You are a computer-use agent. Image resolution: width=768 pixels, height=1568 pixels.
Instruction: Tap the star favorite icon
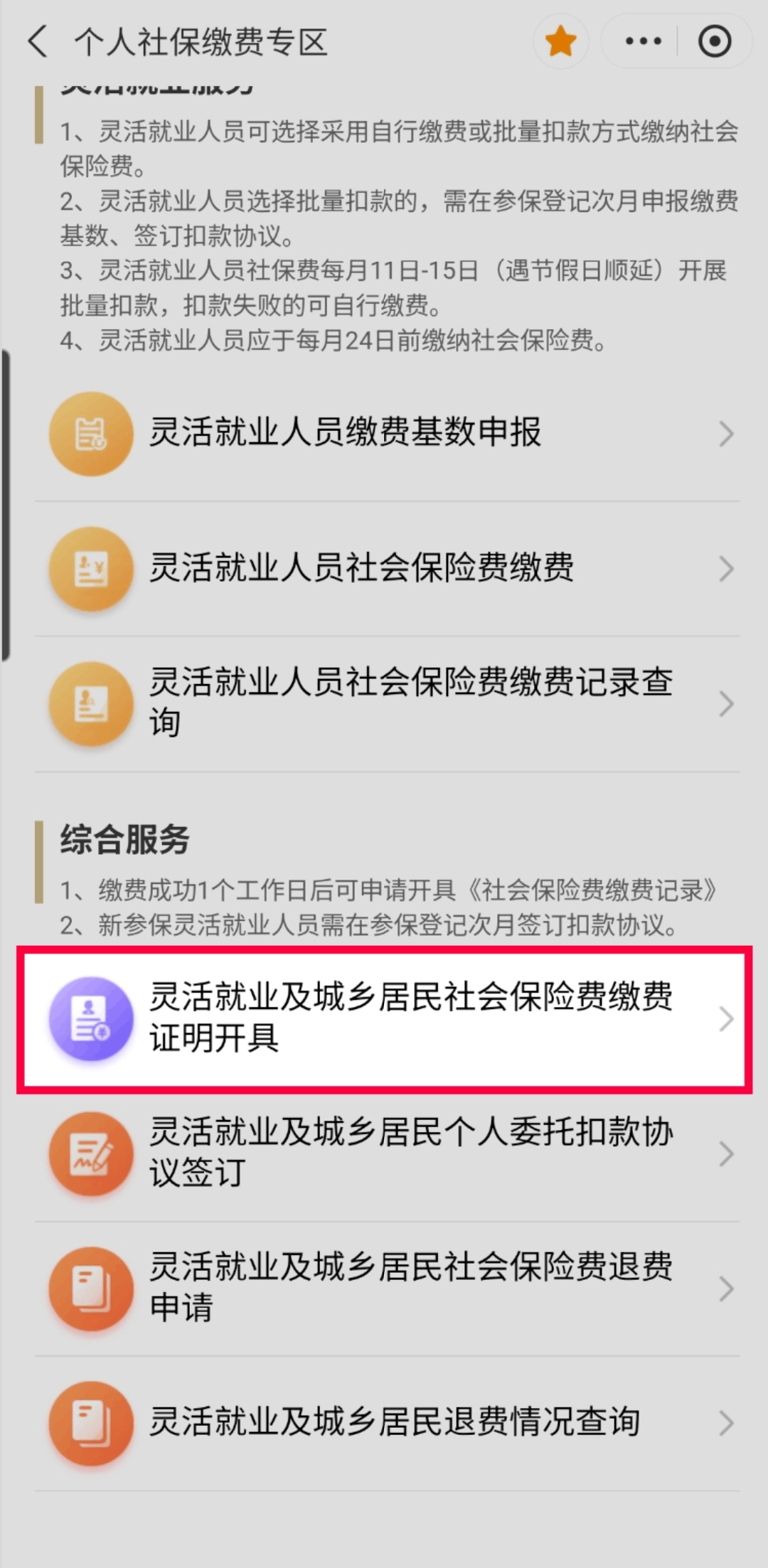[x=560, y=41]
